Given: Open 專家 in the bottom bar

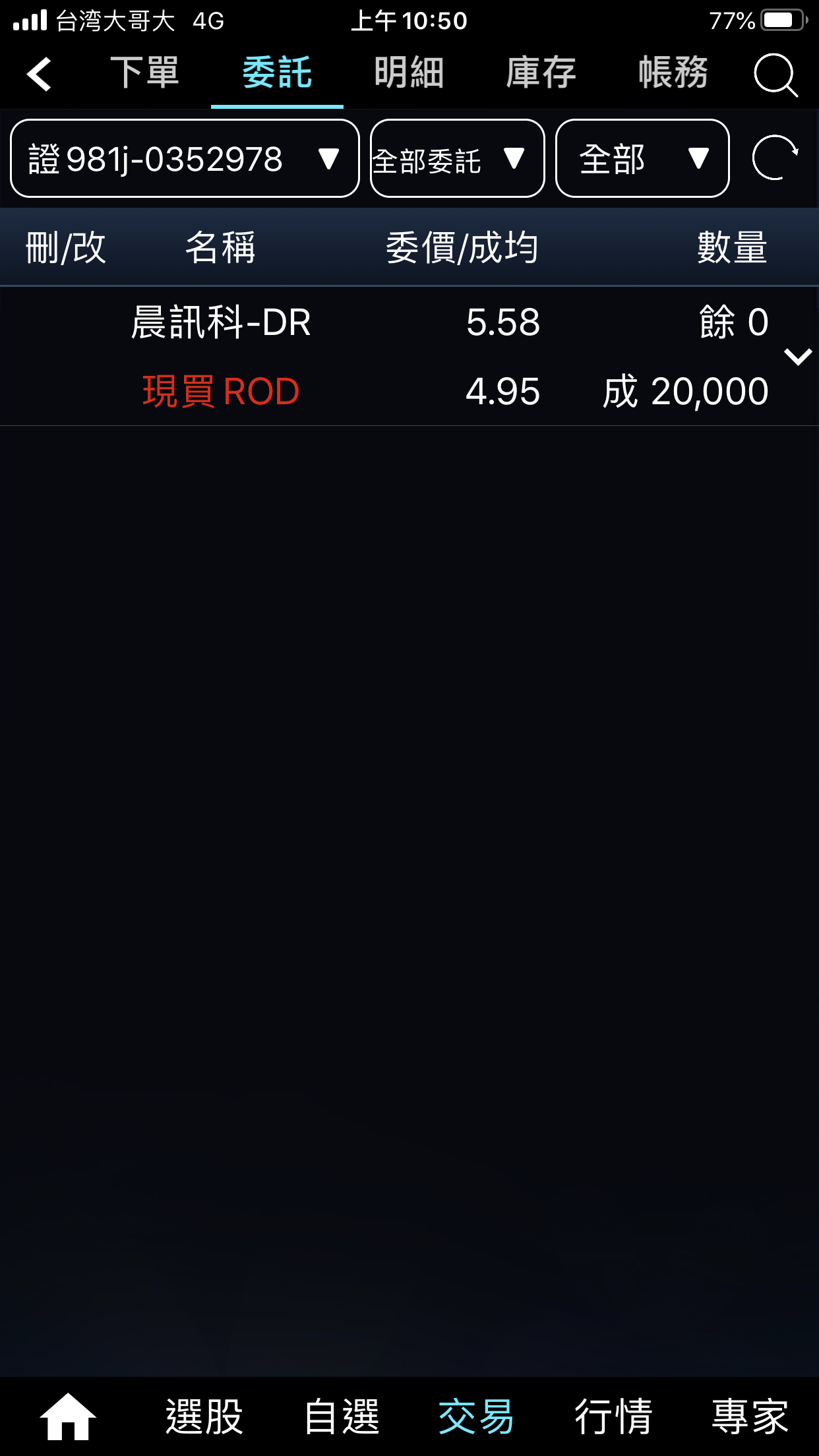Looking at the screenshot, I should click(750, 1416).
